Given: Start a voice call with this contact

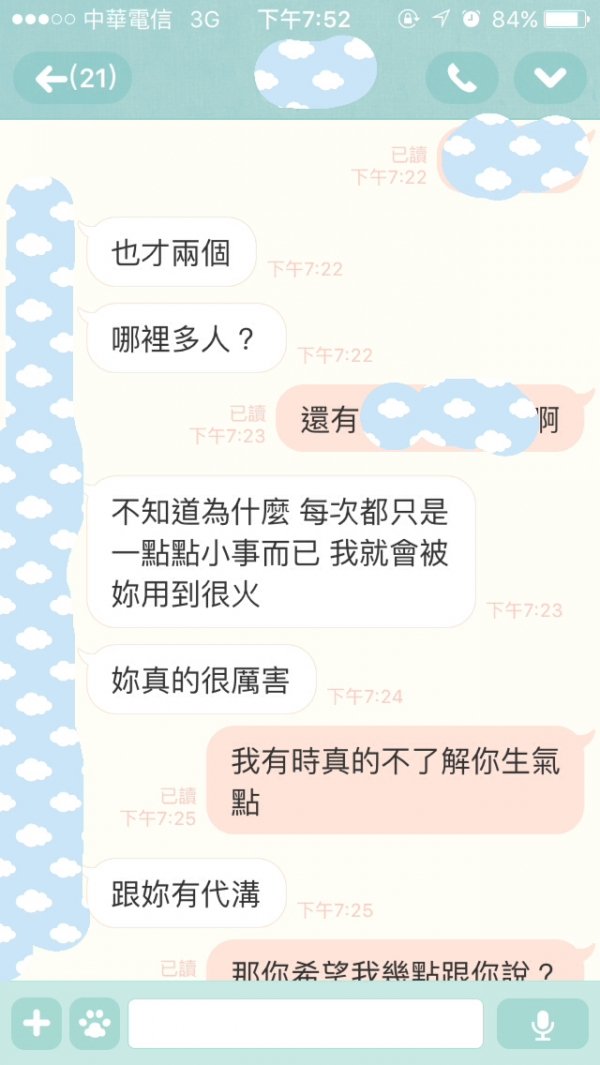Looking at the screenshot, I should [x=461, y=78].
